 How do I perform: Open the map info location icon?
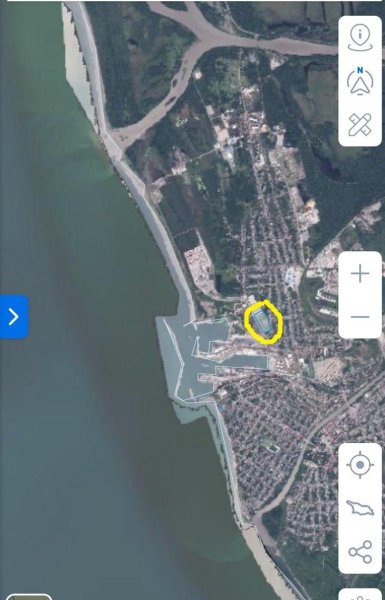pos(360,38)
